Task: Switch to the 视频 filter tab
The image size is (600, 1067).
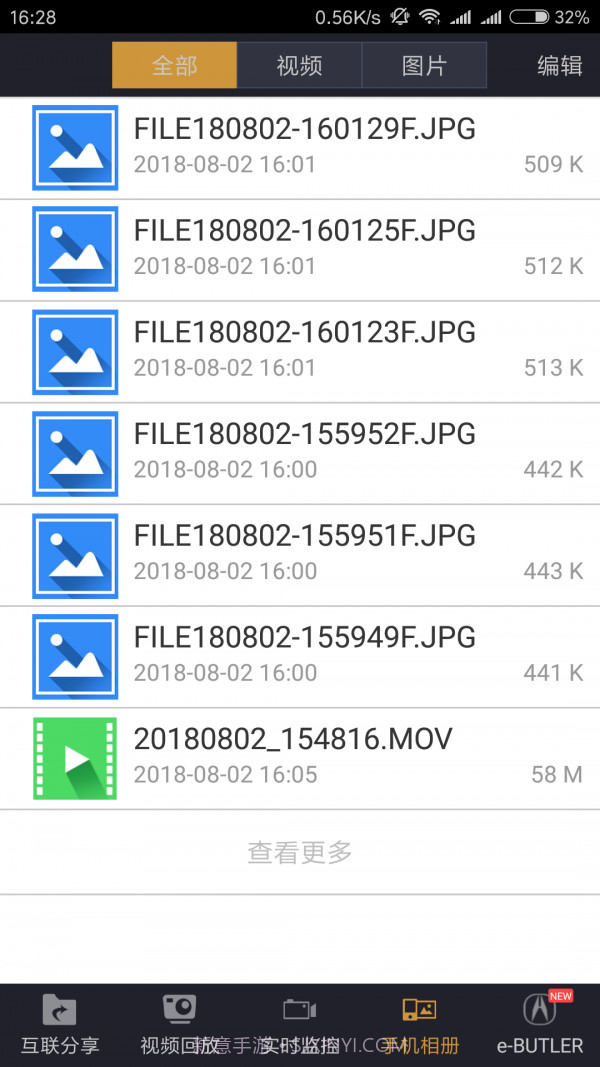Action: click(x=299, y=66)
